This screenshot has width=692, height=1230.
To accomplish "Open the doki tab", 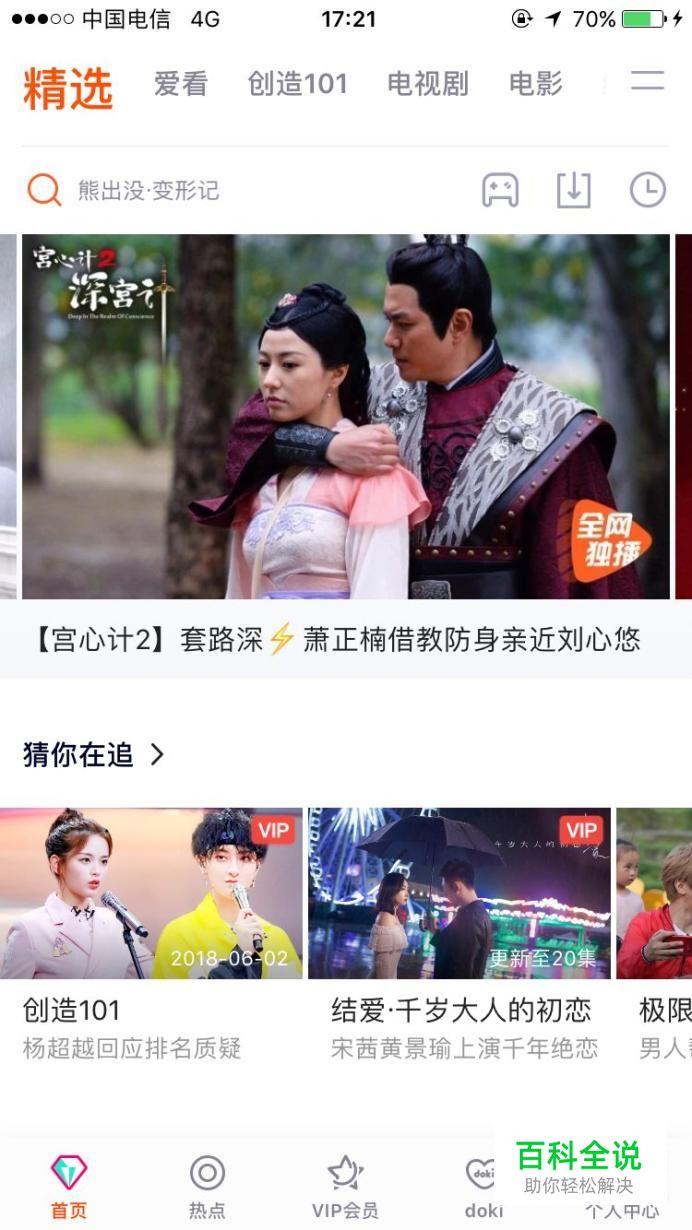I will pos(482,1186).
